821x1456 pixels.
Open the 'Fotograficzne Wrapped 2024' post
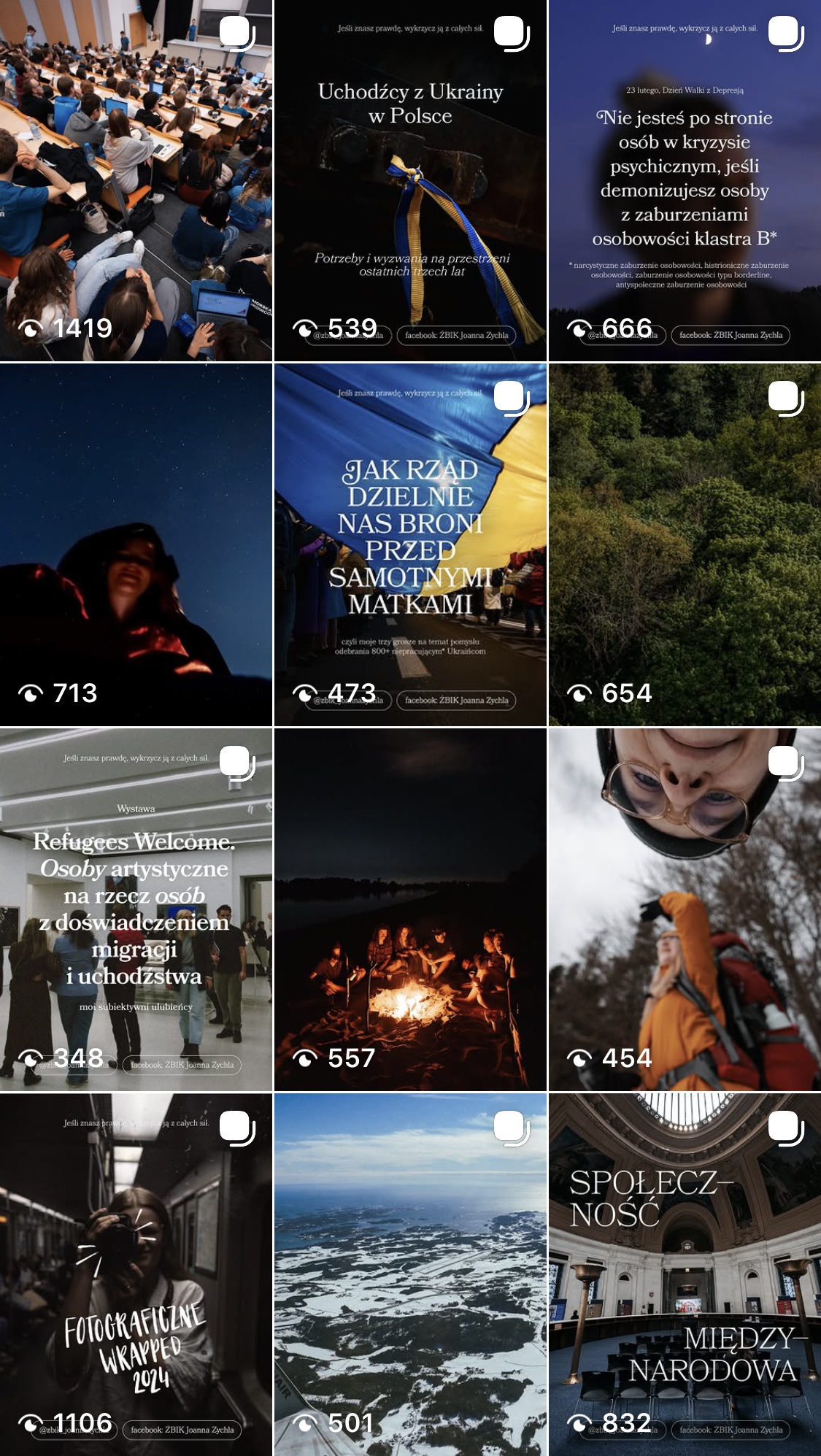pyautogui.click(x=136, y=1274)
